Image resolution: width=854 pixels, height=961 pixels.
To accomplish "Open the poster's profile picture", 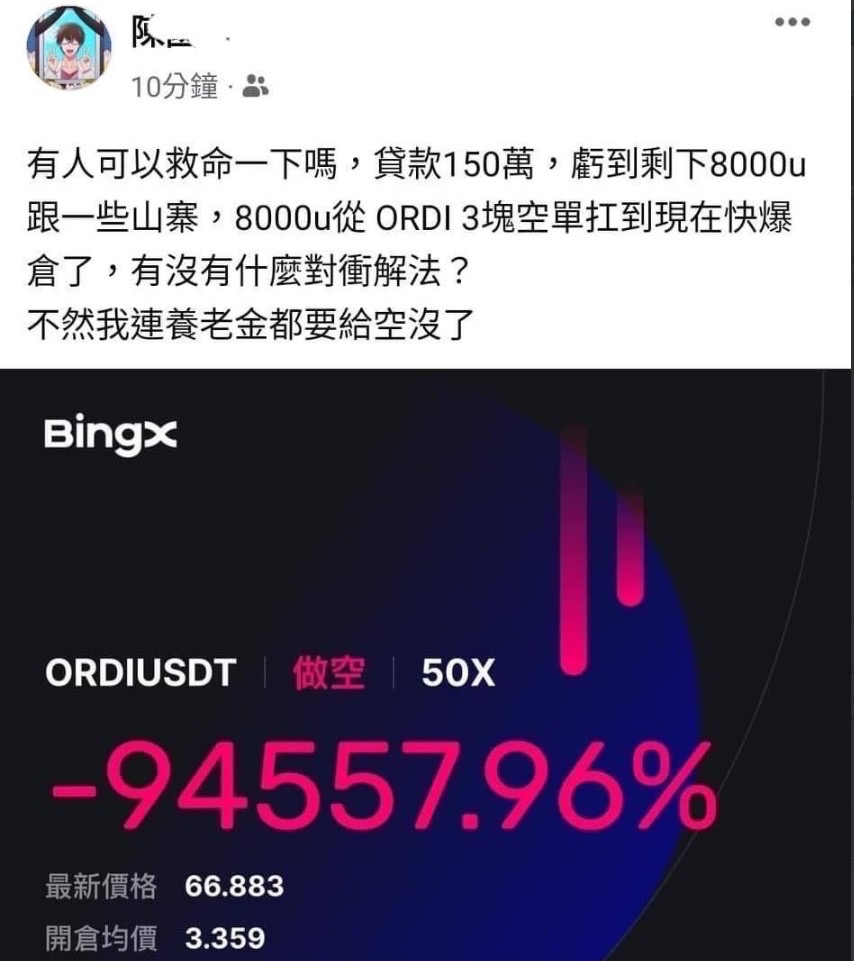I will [x=69, y=47].
